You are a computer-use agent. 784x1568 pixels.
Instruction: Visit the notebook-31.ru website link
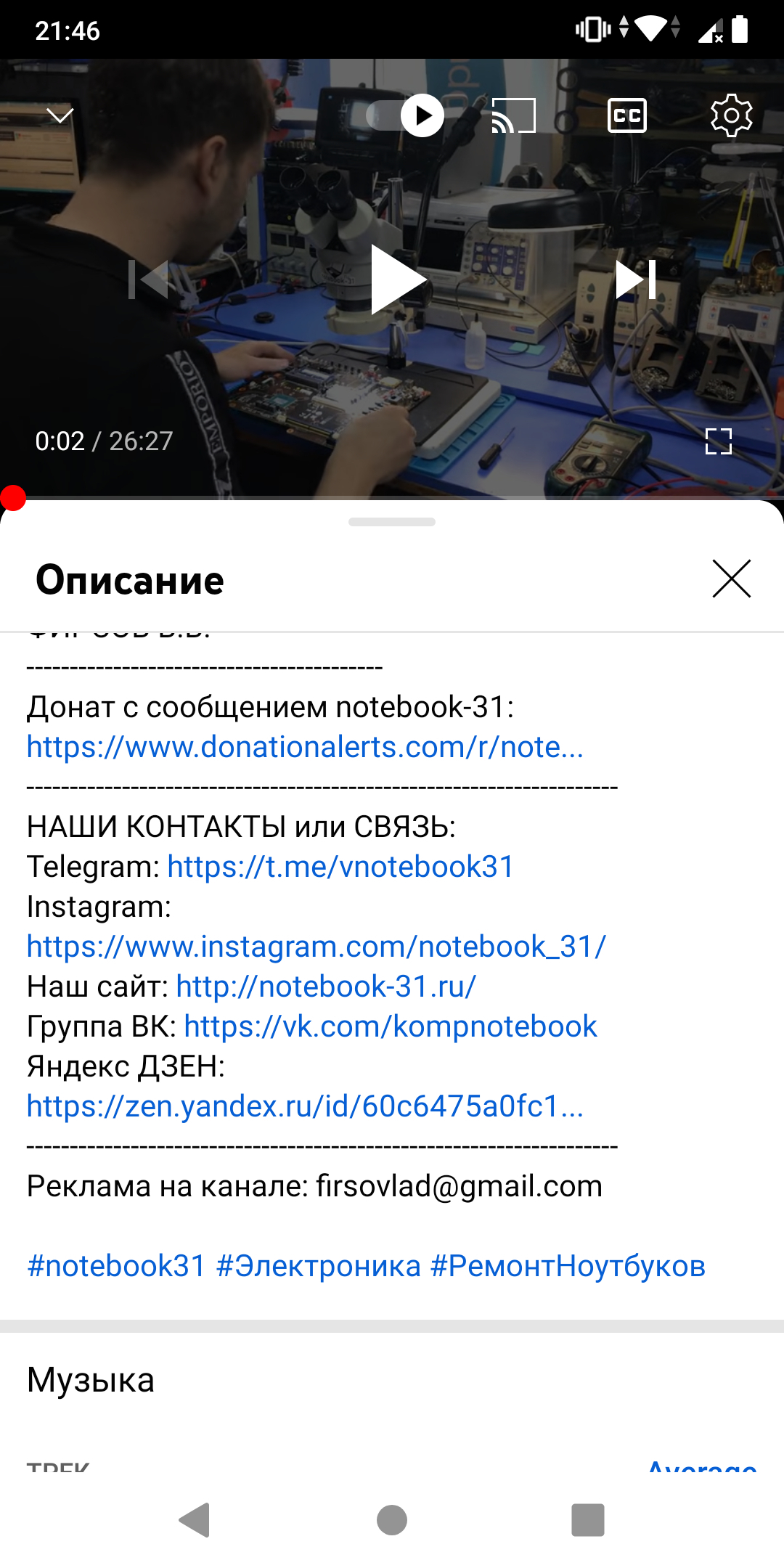[326, 987]
